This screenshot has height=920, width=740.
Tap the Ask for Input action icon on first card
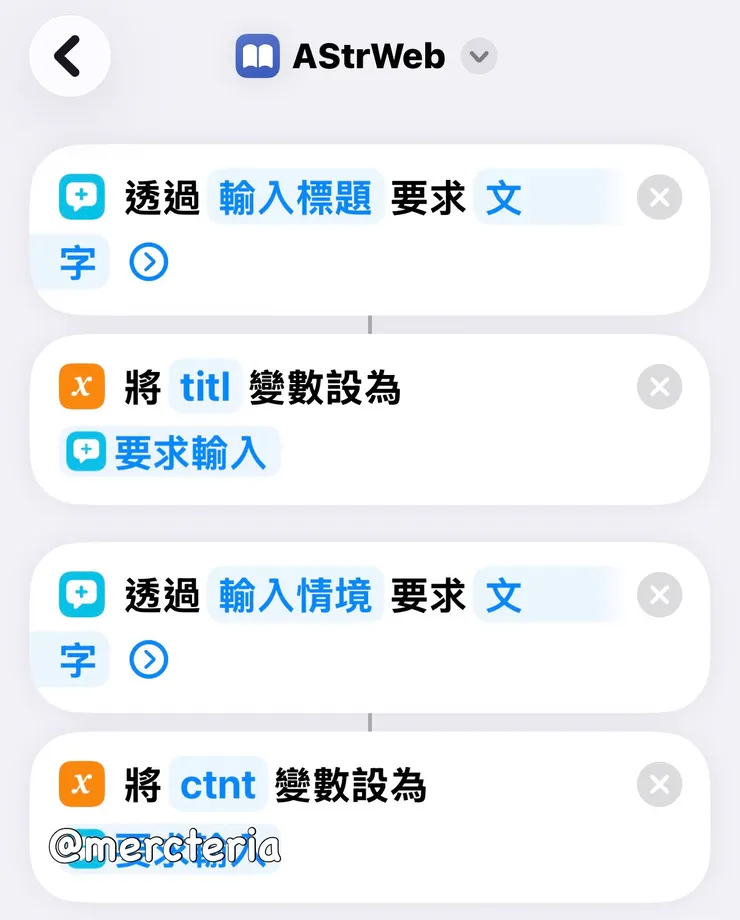click(x=81, y=197)
